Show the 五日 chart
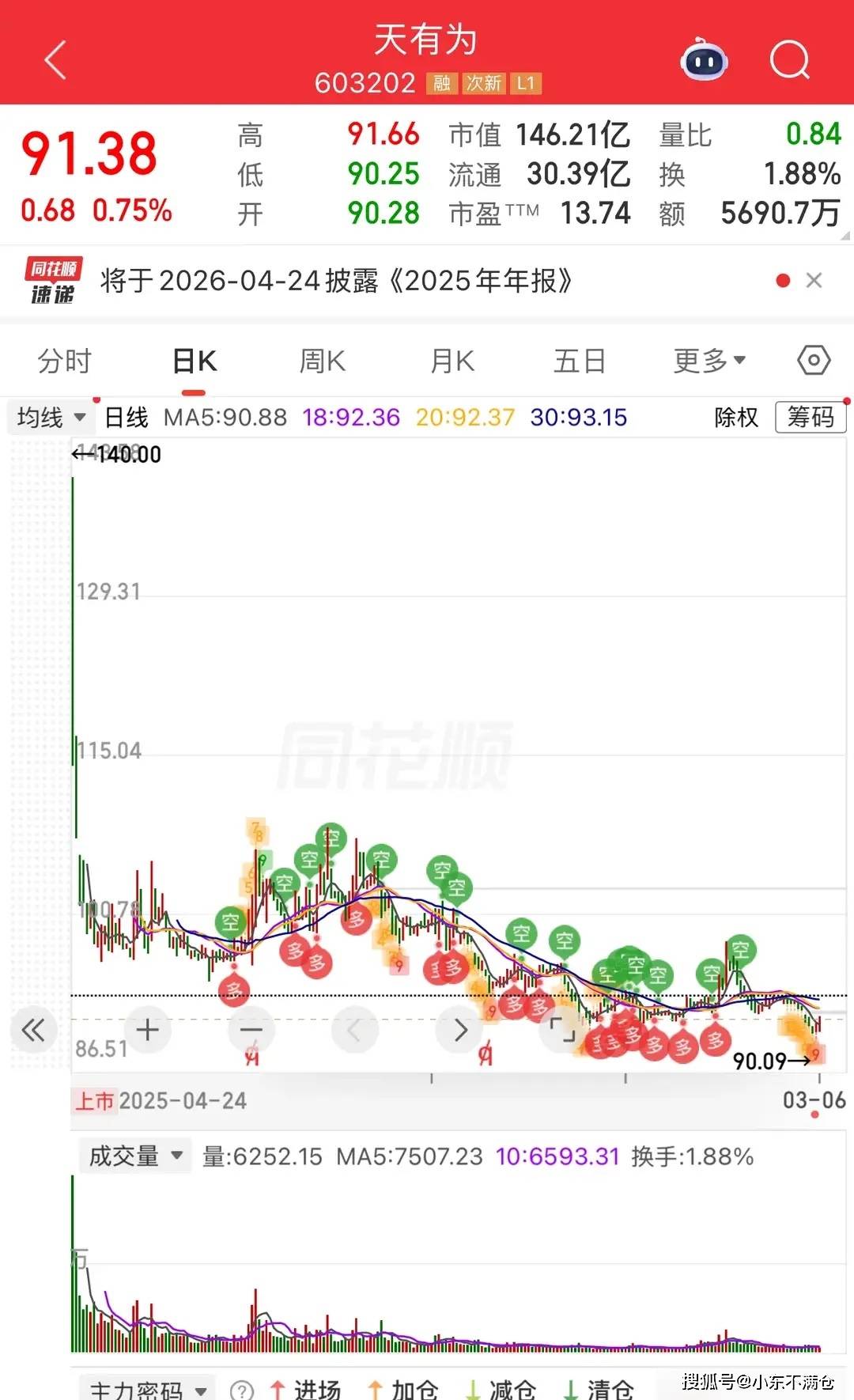The image size is (854, 1400). tap(580, 361)
